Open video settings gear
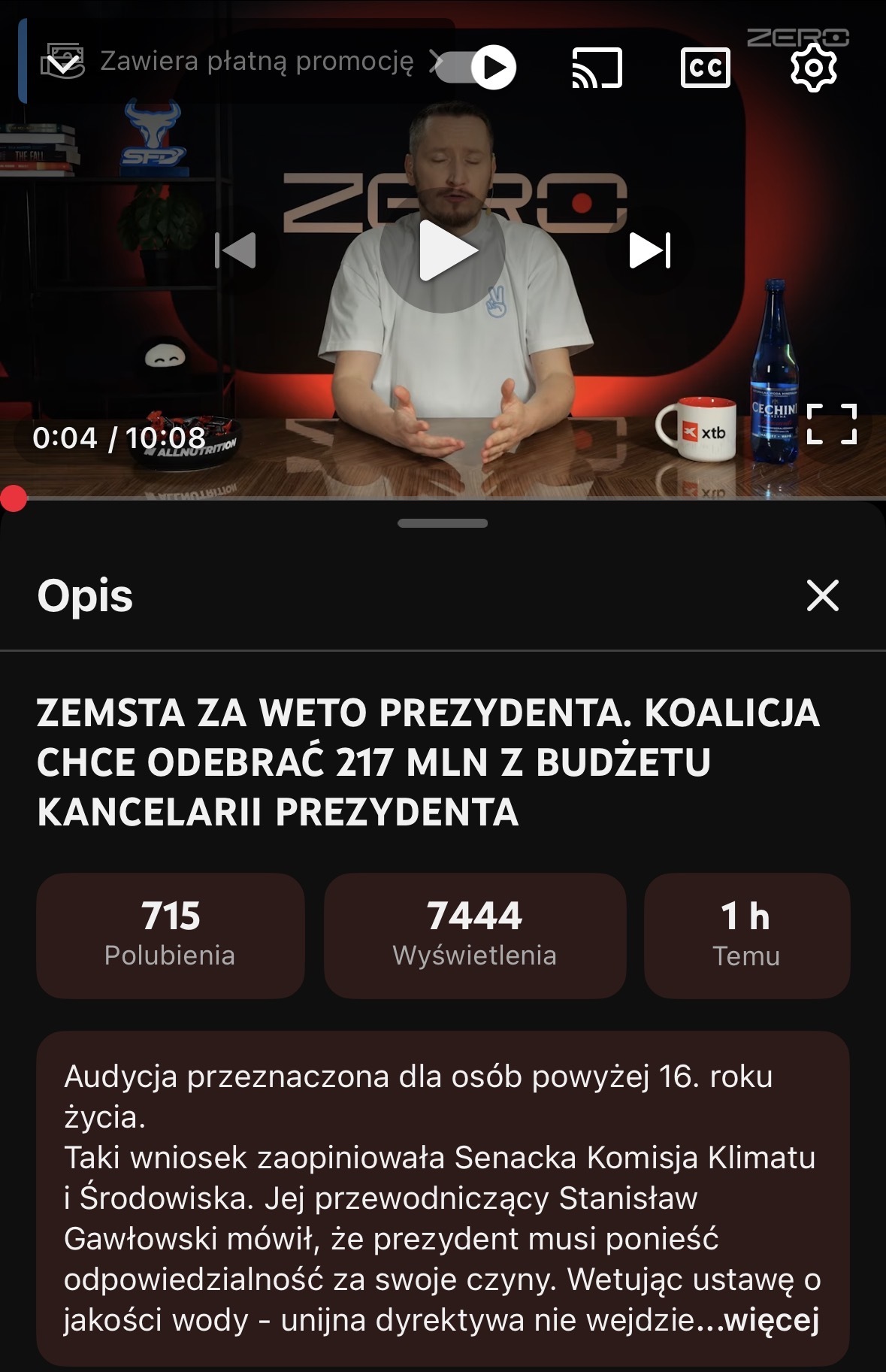Viewport: 886px width, 1372px height. click(813, 68)
